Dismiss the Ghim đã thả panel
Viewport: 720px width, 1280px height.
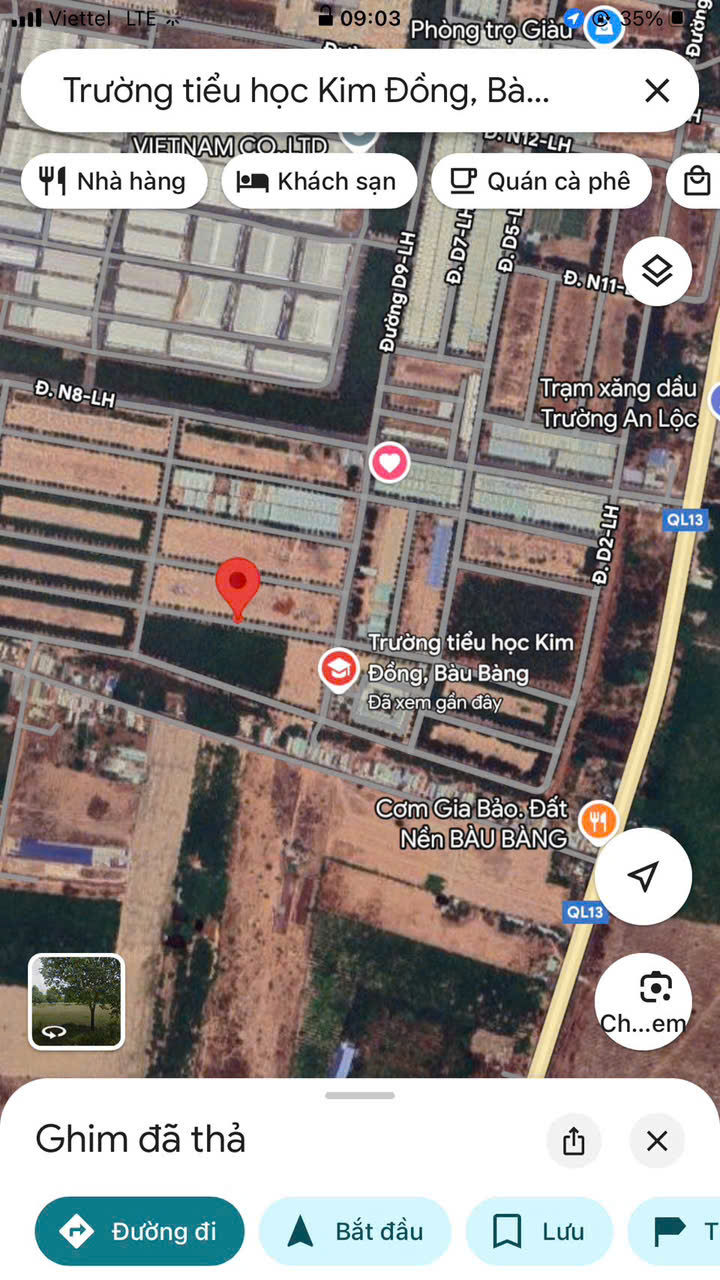click(657, 1141)
